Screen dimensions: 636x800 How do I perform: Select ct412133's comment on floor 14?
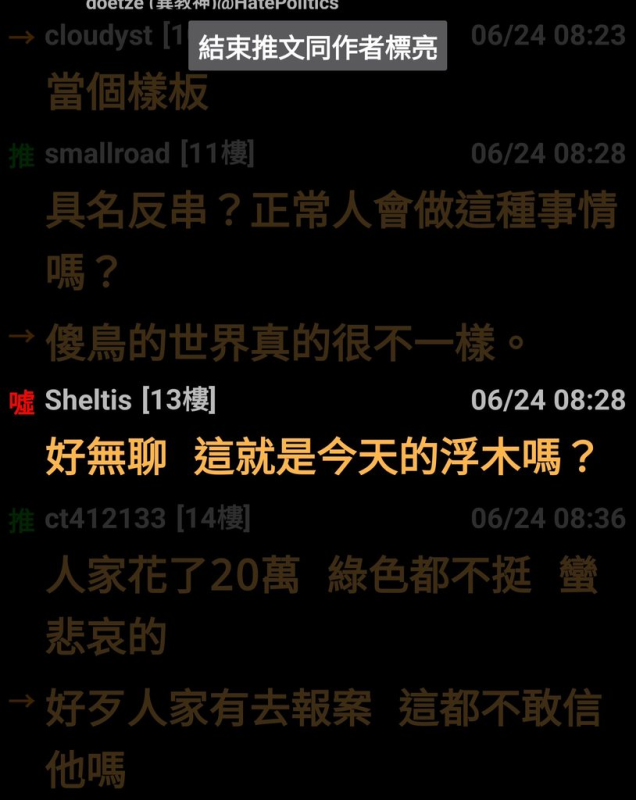point(320,605)
